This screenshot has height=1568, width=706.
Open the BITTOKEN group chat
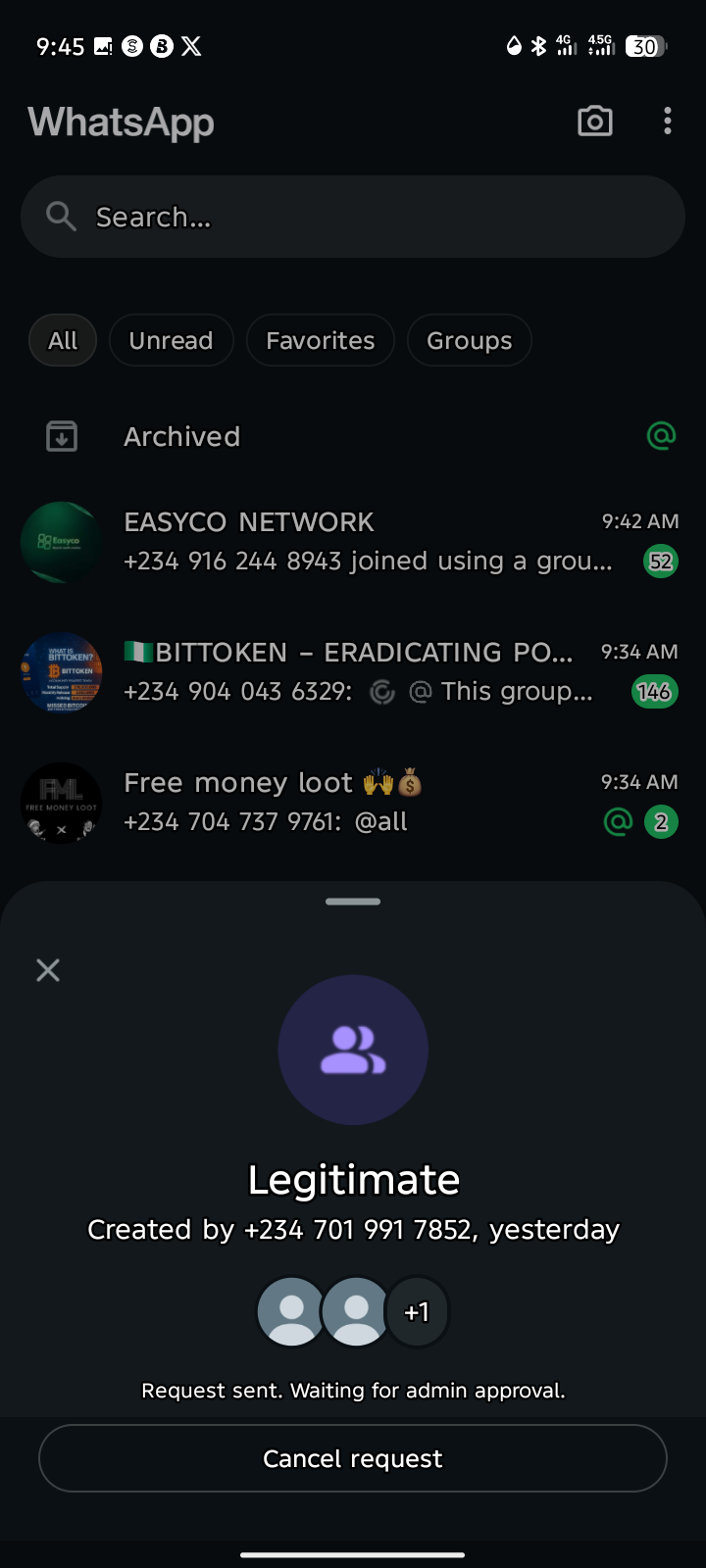353,672
